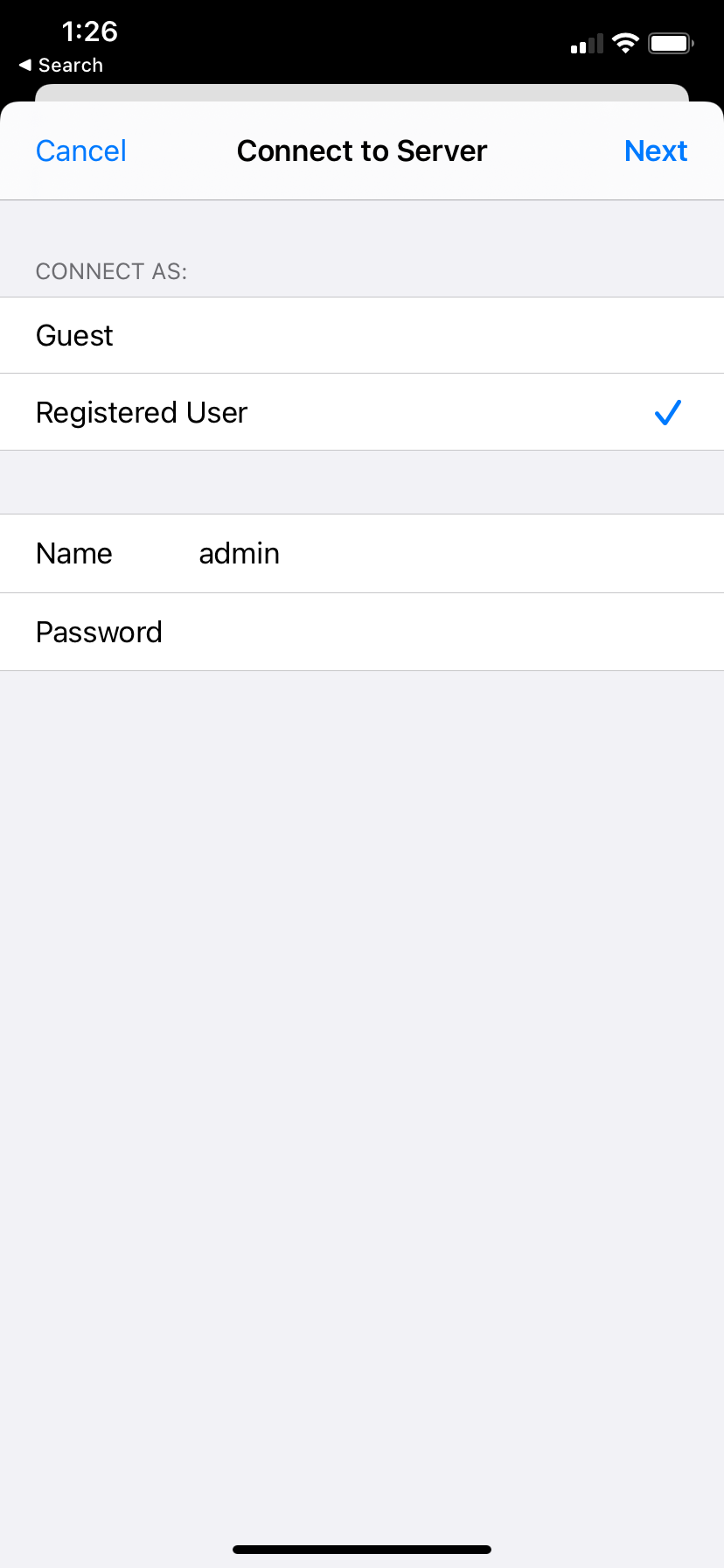Image resolution: width=724 pixels, height=1568 pixels.
Task: Return to Search via the back link
Action: click(61, 66)
